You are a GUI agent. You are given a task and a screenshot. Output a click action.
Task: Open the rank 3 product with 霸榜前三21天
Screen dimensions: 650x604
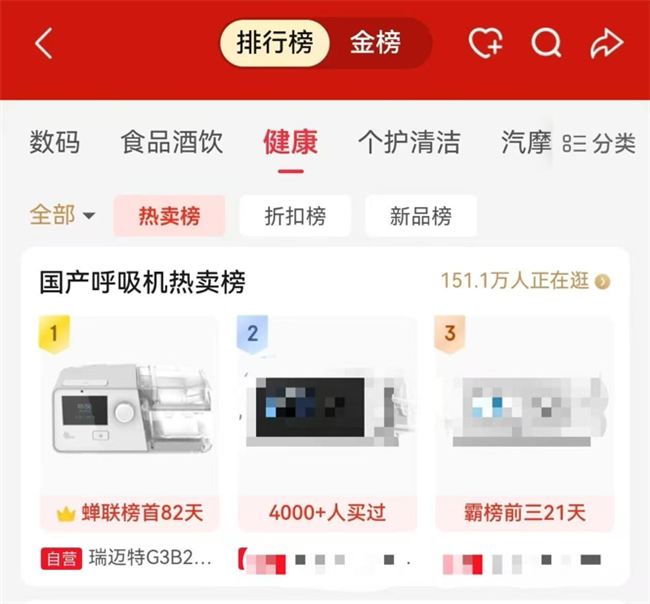pyautogui.click(x=525, y=420)
